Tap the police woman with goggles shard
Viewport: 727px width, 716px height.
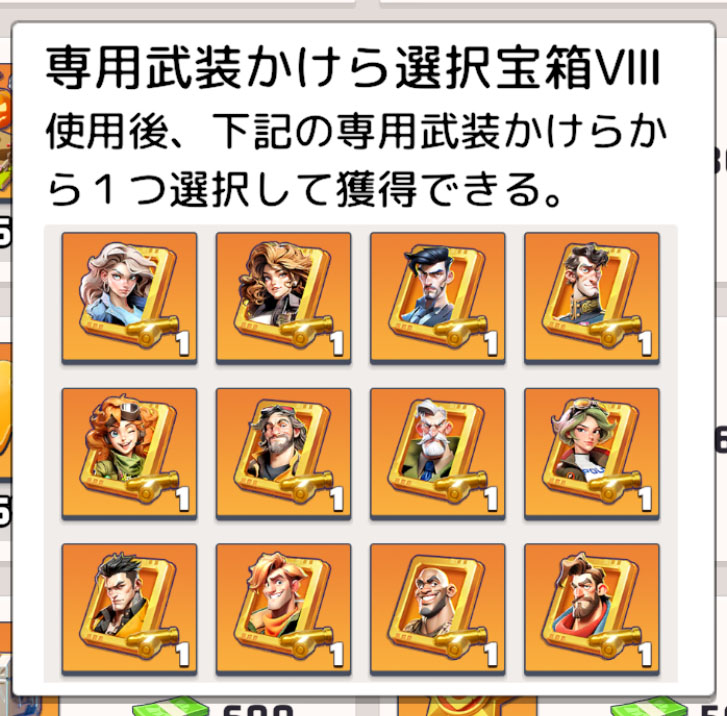click(591, 453)
